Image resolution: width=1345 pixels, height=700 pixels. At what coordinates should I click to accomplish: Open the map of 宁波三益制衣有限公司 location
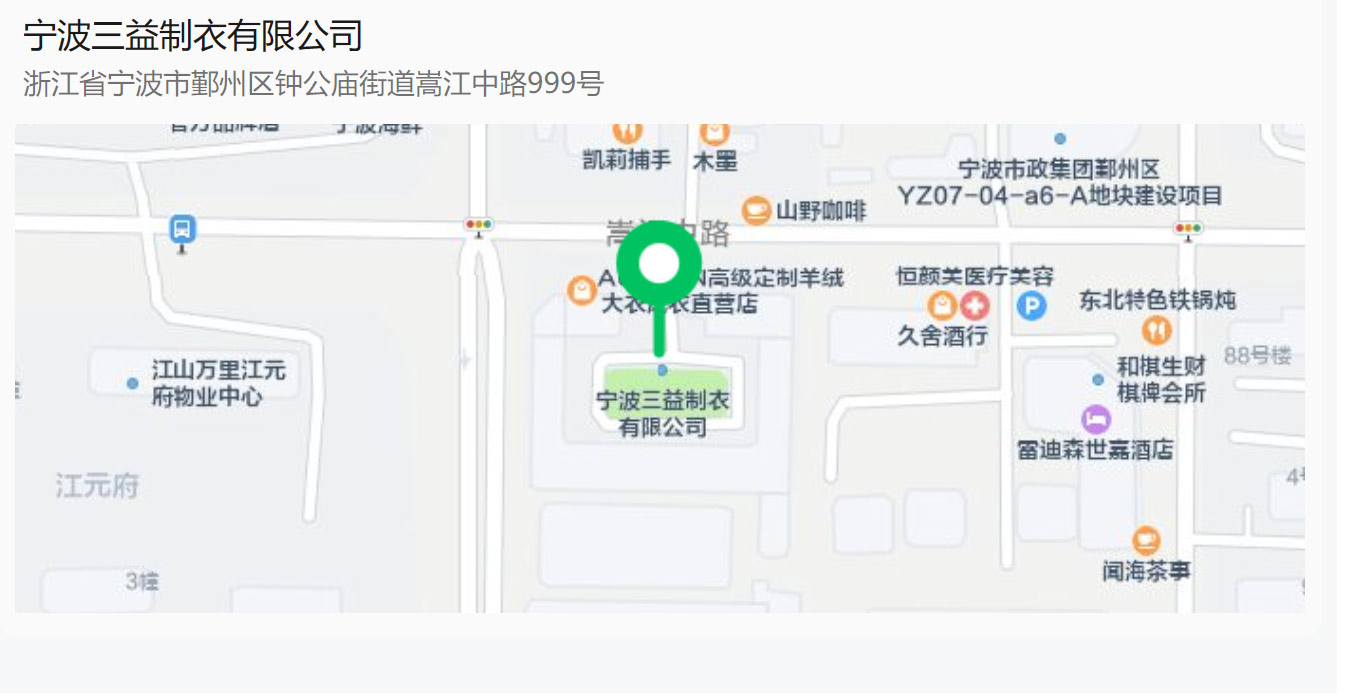659,368
